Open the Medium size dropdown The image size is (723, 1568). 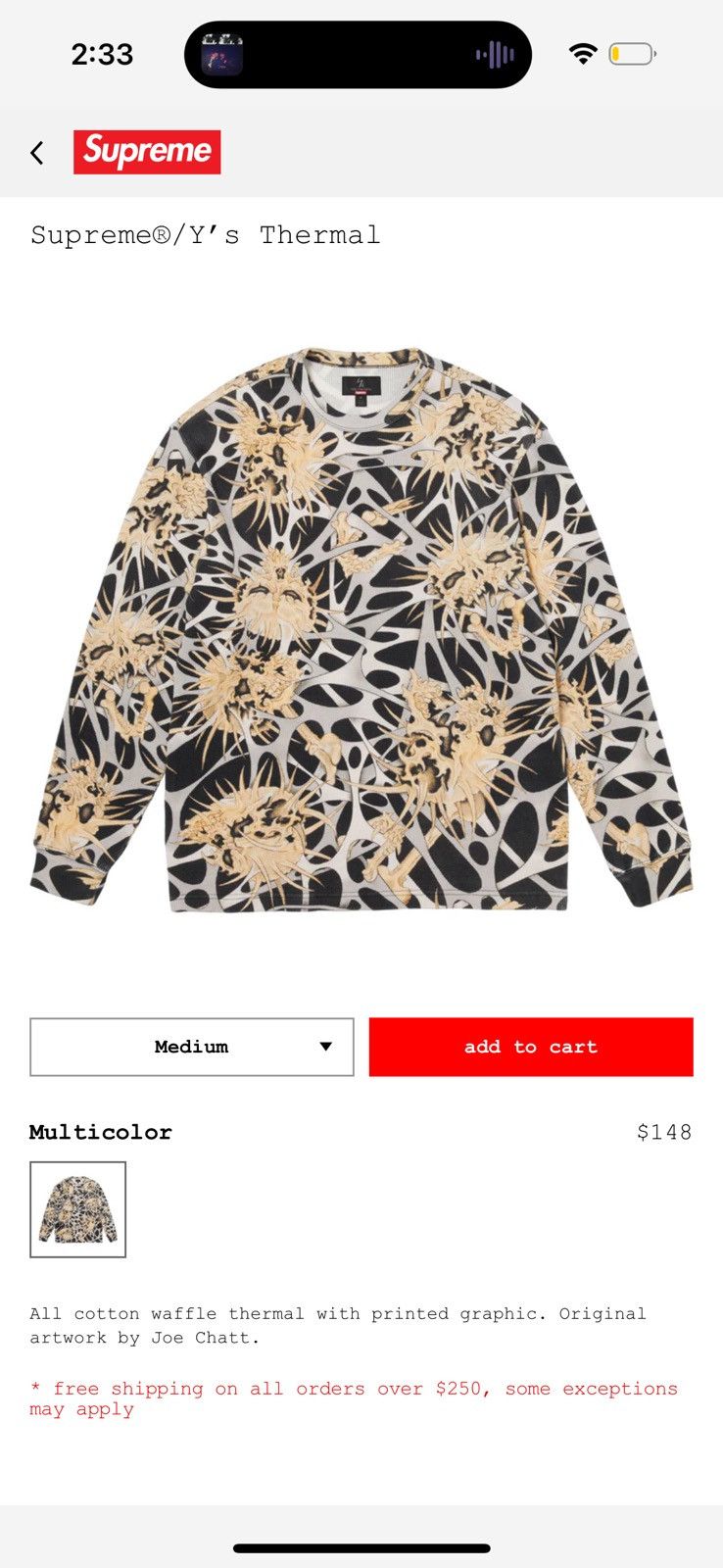pyautogui.click(x=191, y=1047)
